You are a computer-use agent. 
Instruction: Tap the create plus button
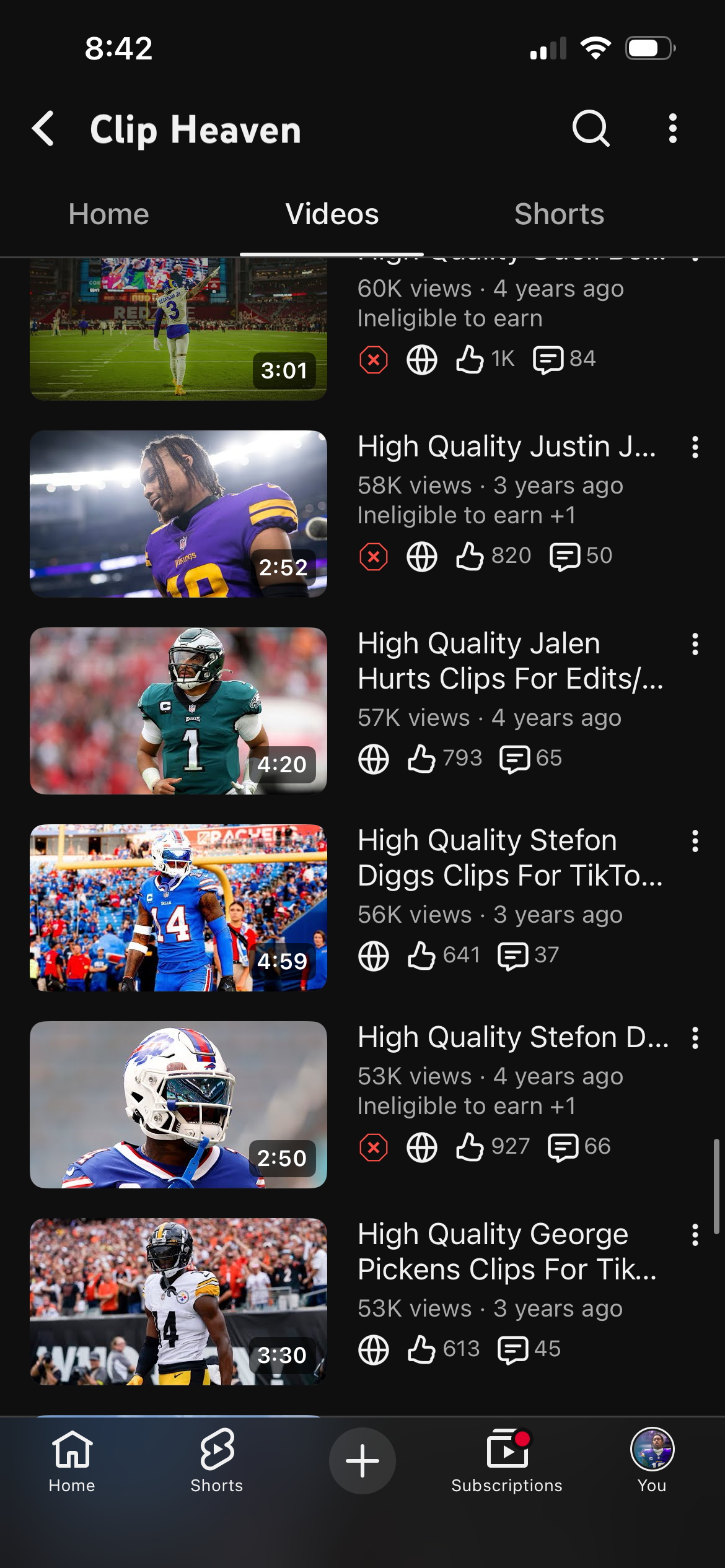362,1461
